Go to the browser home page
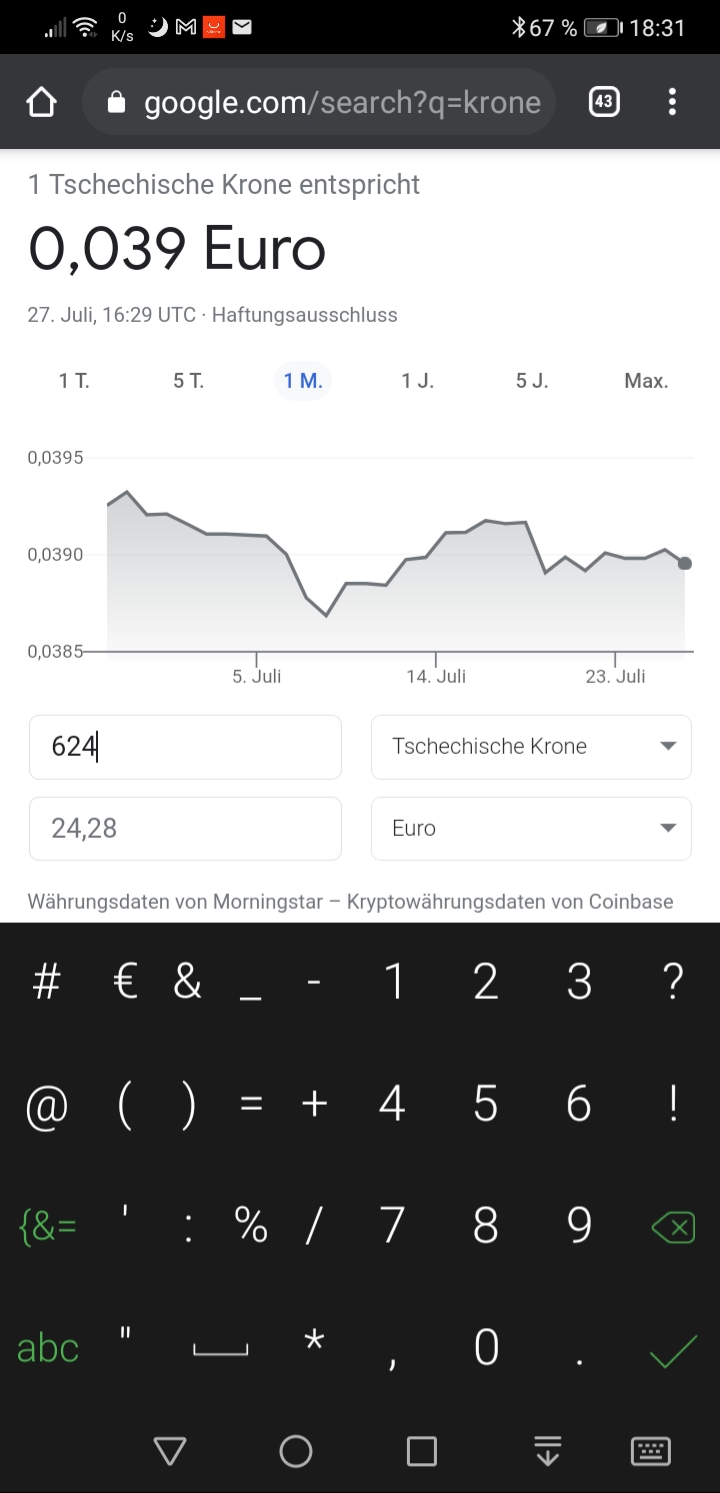 click(41, 102)
